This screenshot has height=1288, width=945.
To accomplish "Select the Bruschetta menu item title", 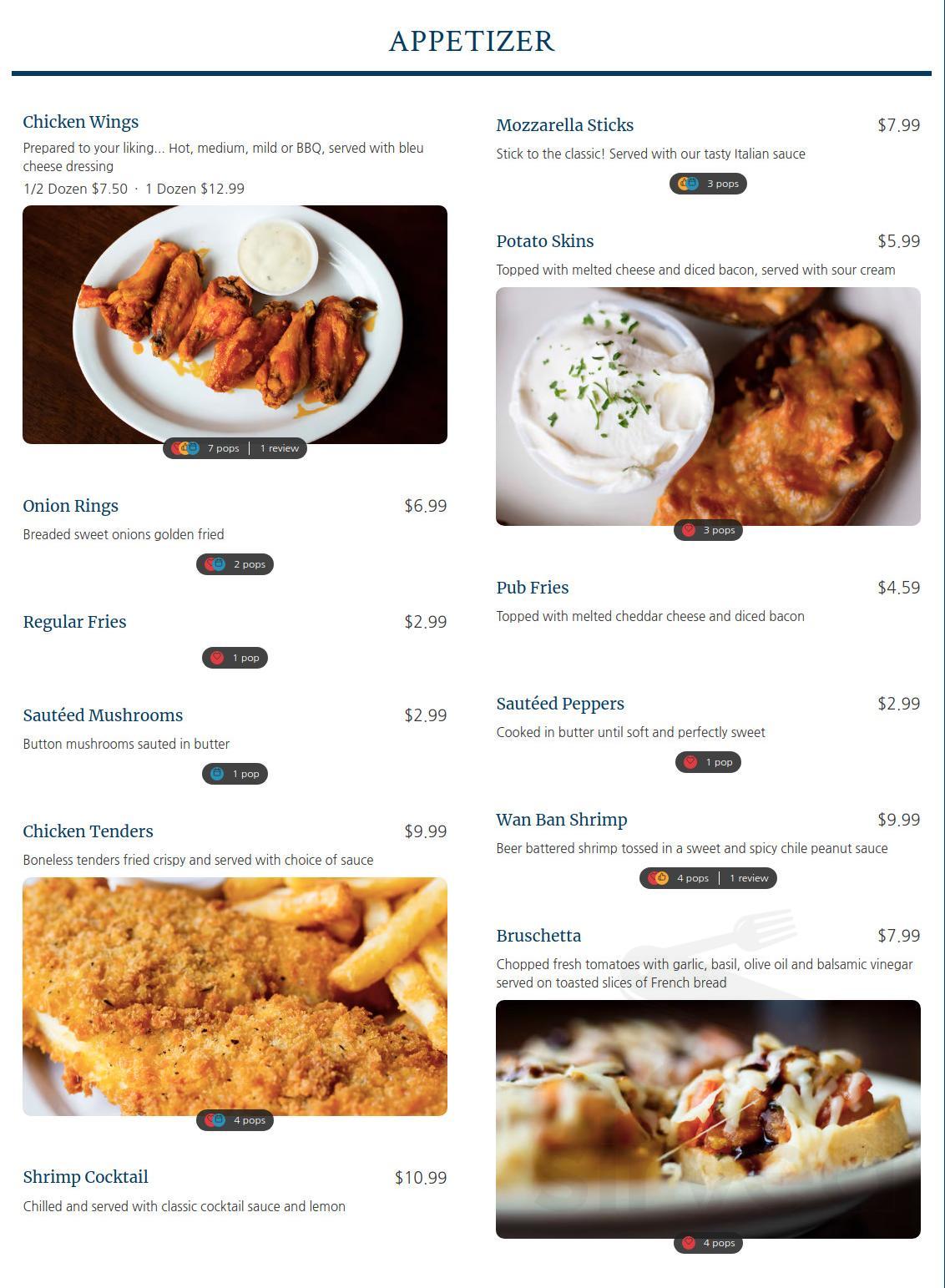I will [x=539, y=936].
